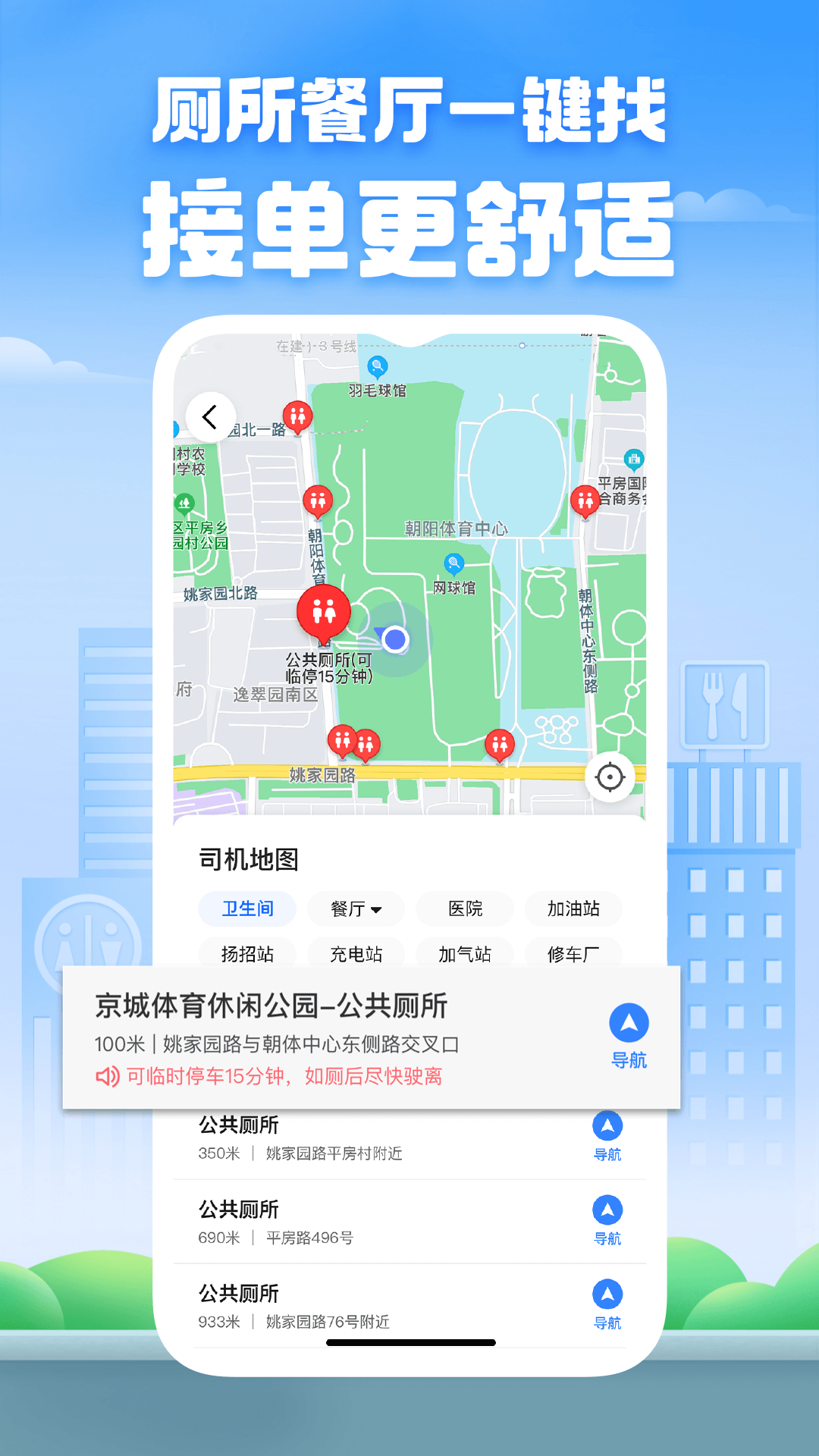The height and width of the screenshot is (1456, 819).
Task: Click the speaker icon beside the parking notice
Action: click(x=107, y=1076)
